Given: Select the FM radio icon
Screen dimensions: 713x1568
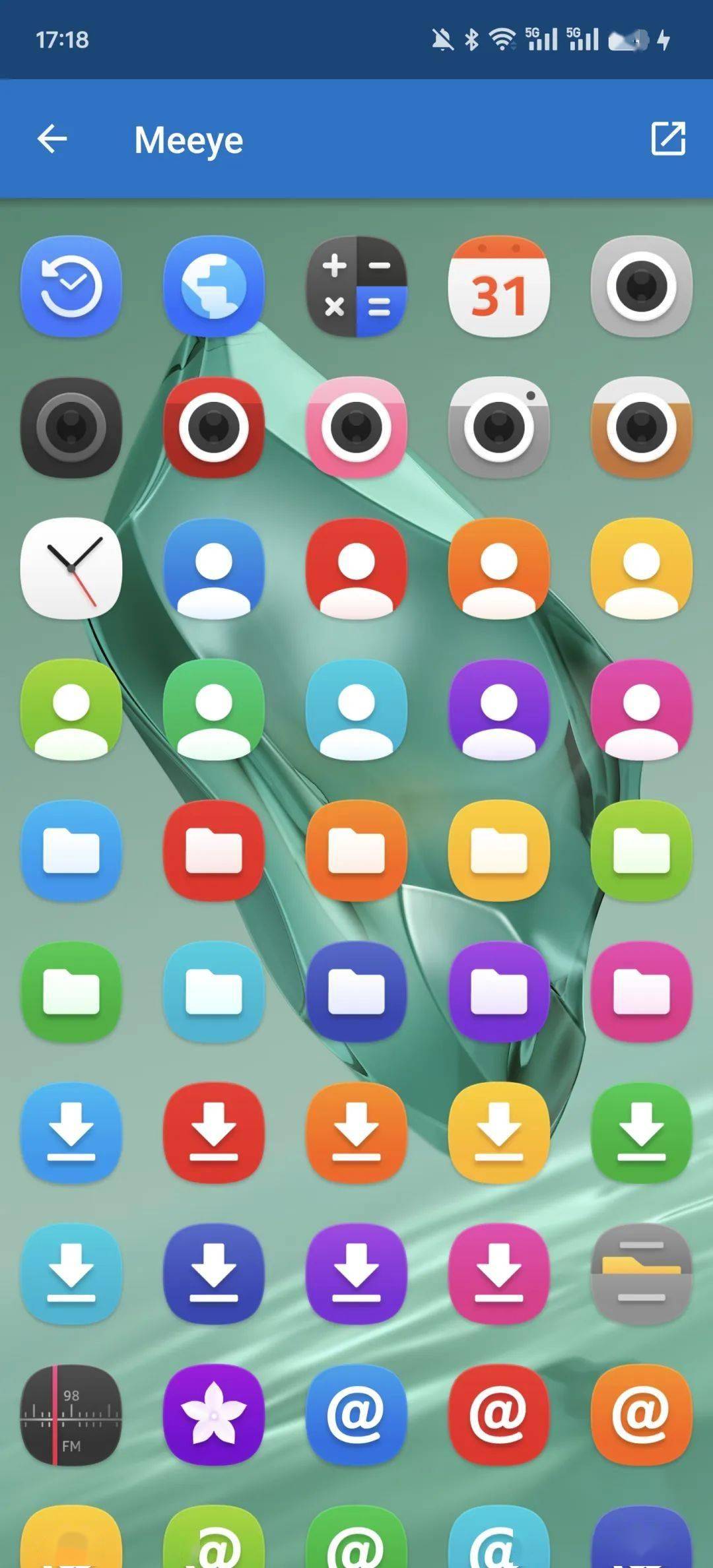Looking at the screenshot, I should click(x=71, y=1415).
